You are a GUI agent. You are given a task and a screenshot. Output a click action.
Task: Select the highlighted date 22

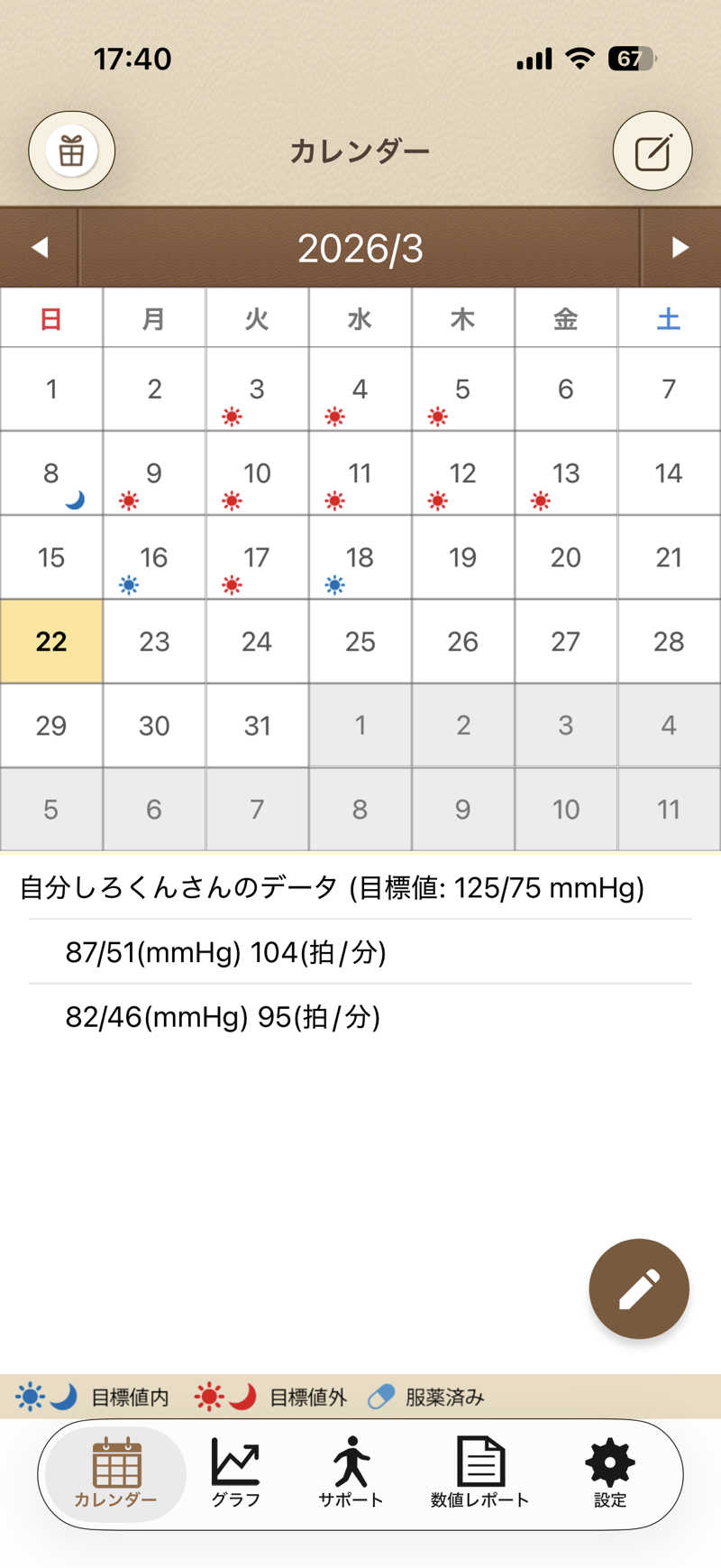(51, 641)
